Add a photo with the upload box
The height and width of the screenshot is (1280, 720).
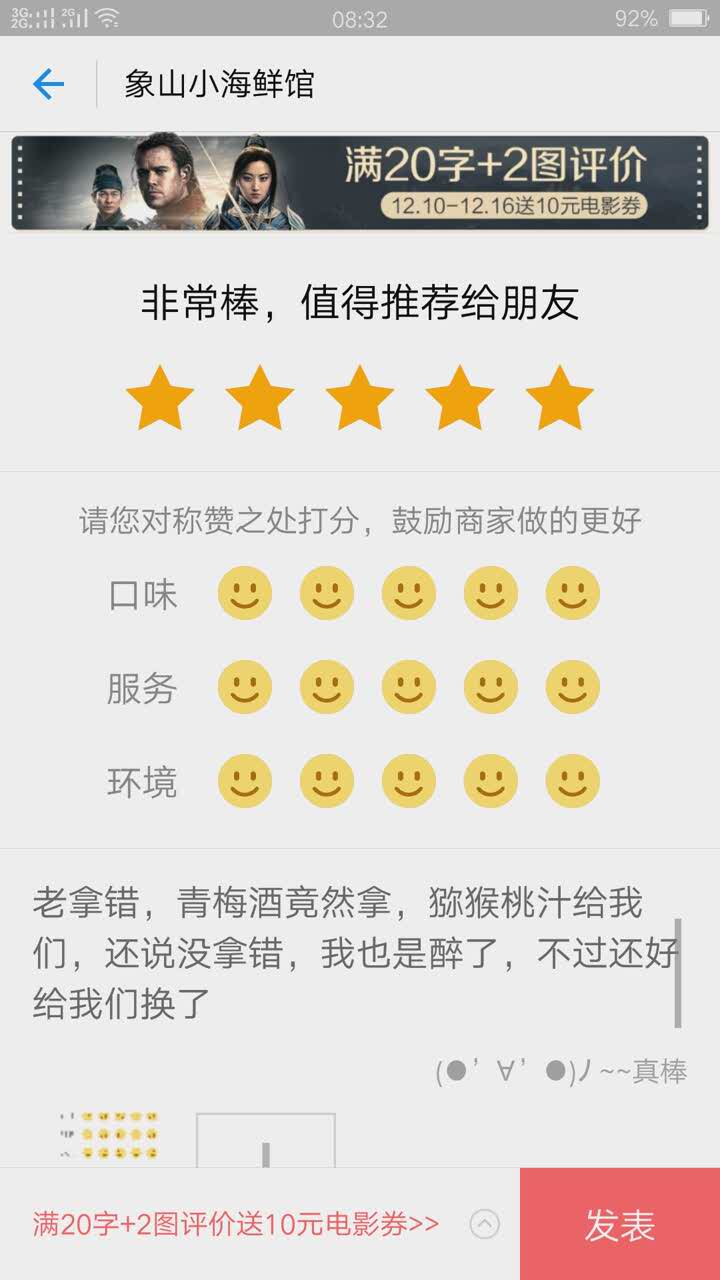pos(265,1142)
